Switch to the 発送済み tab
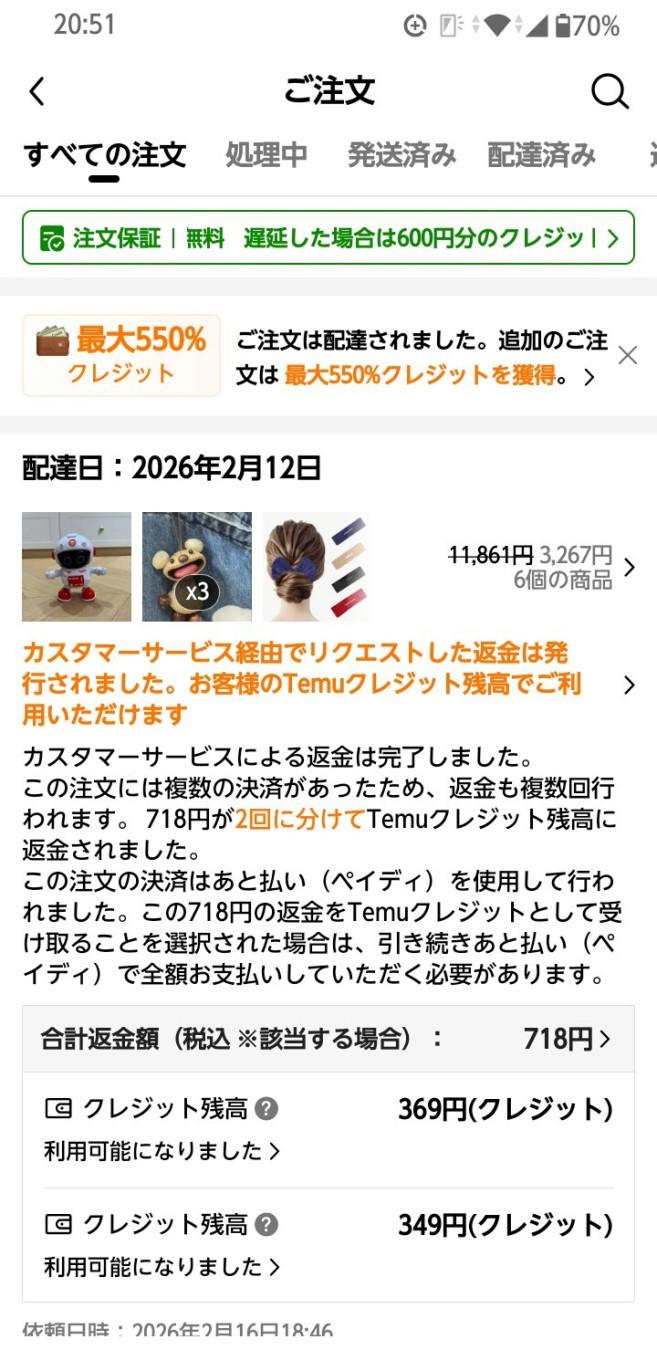This screenshot has height=1350, width=657. pos(402,155)
